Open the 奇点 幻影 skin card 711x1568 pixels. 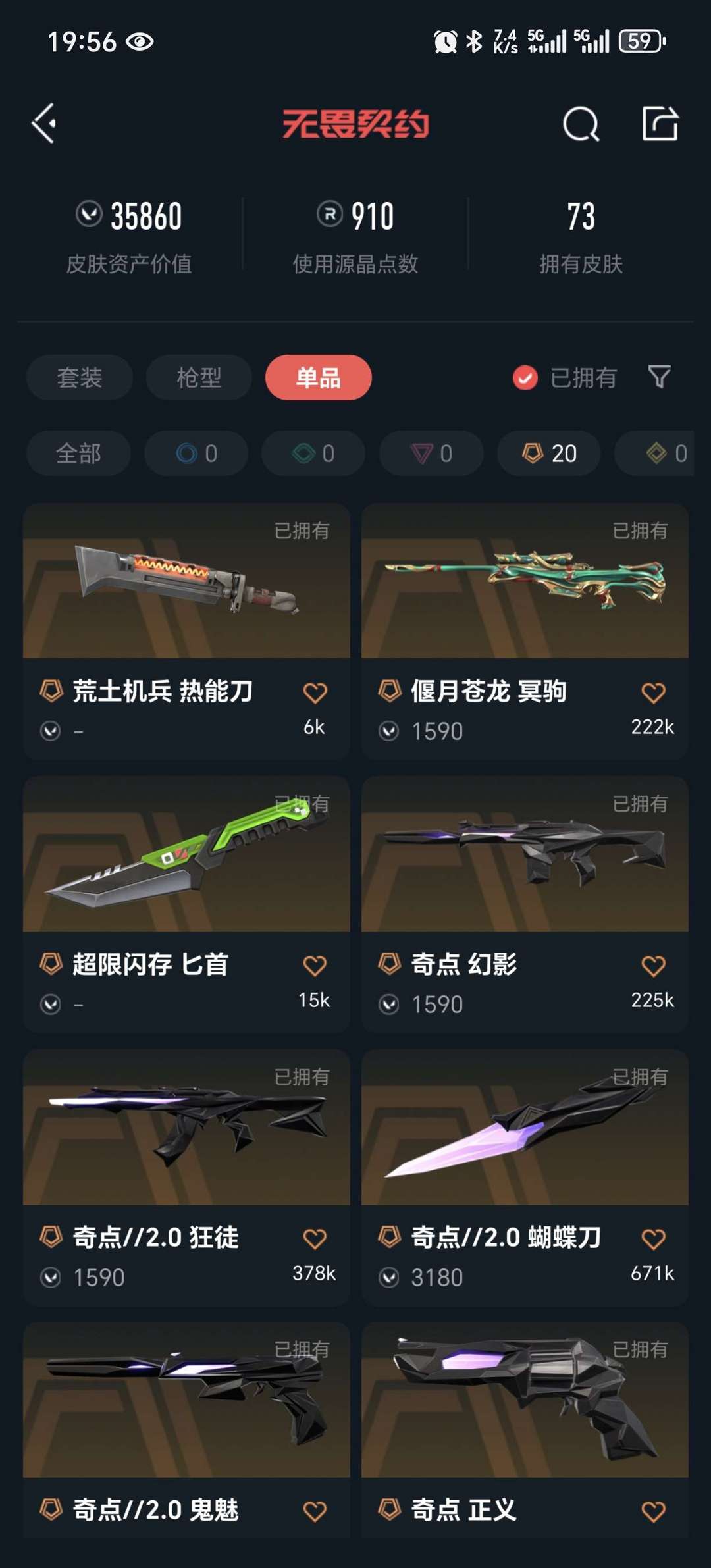[525, 904]
